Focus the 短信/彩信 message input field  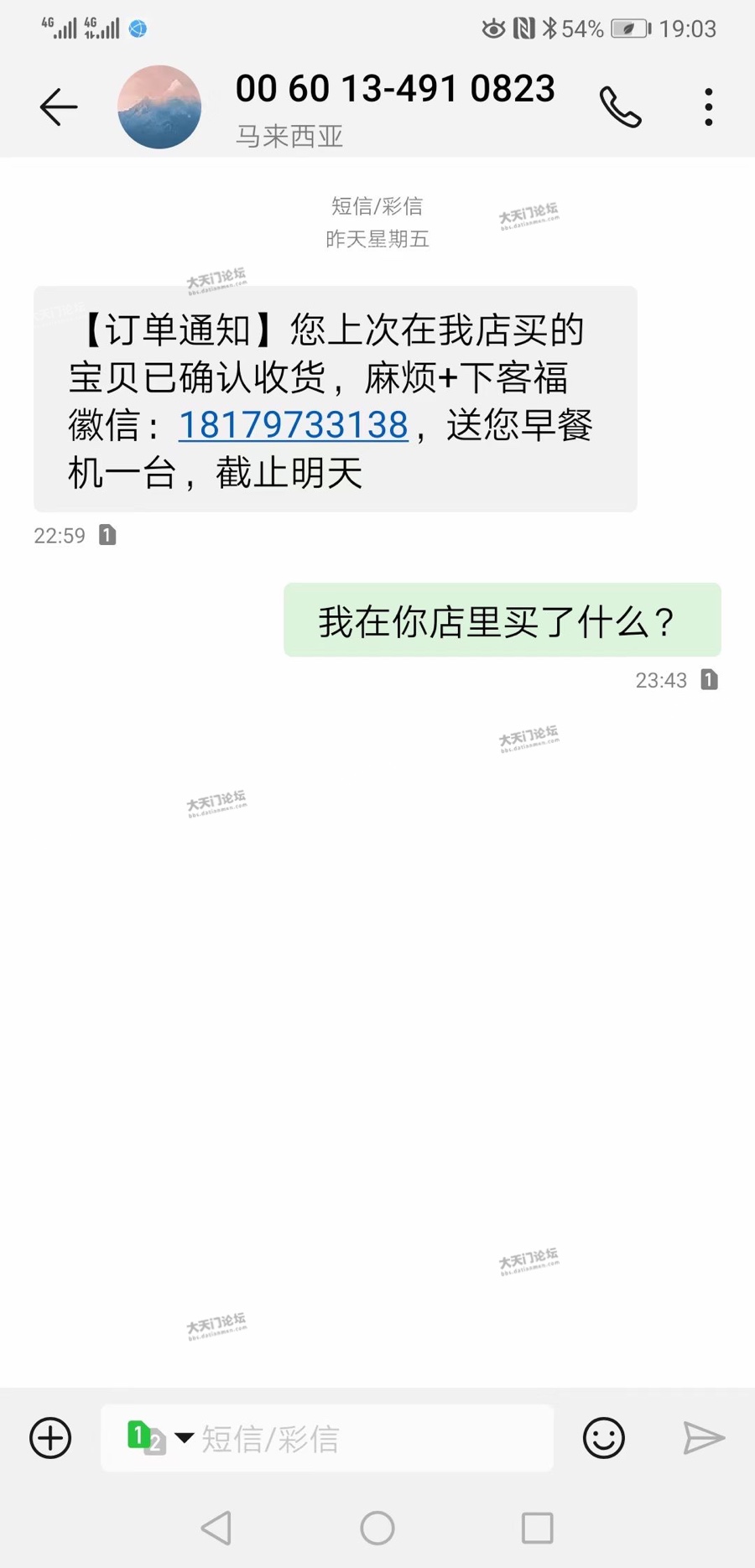pyautogui.click(x=369, y=1438)
